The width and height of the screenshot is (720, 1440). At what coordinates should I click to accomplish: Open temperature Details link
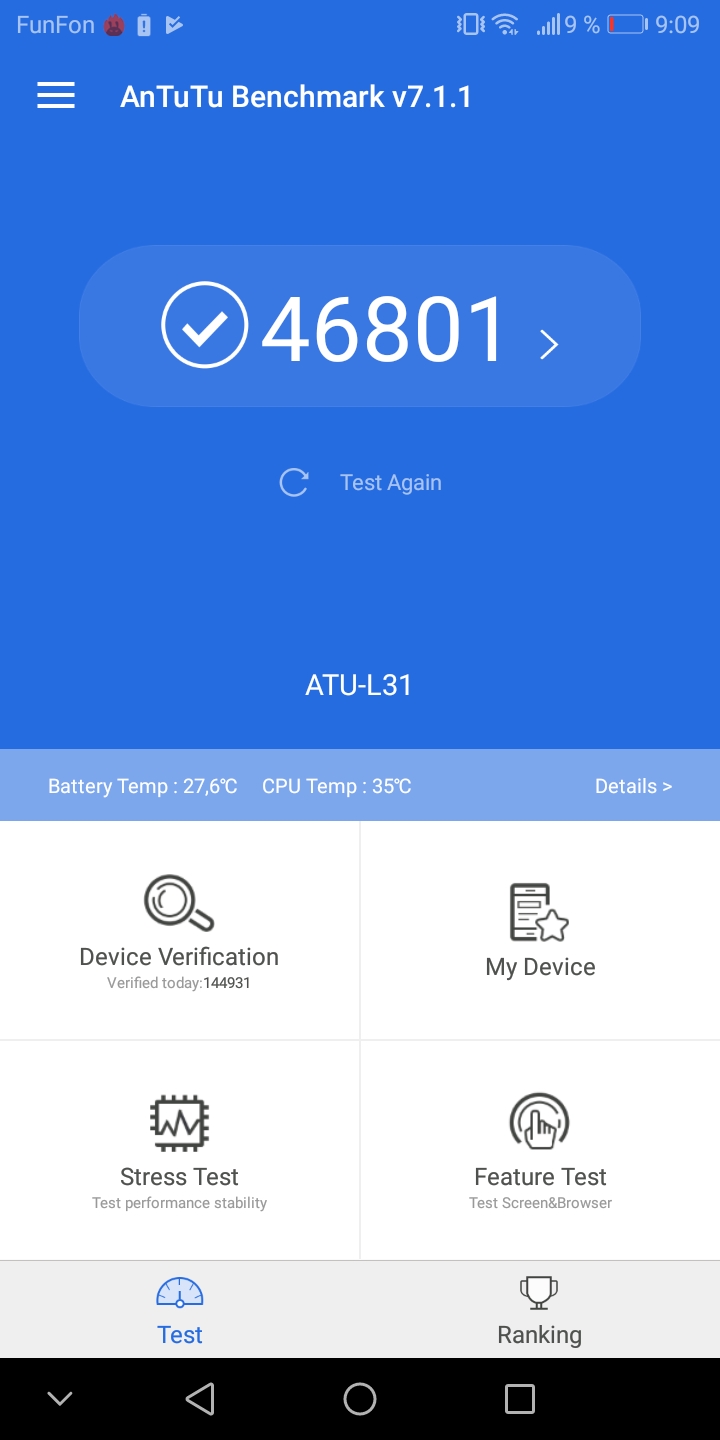pos(633,786)
